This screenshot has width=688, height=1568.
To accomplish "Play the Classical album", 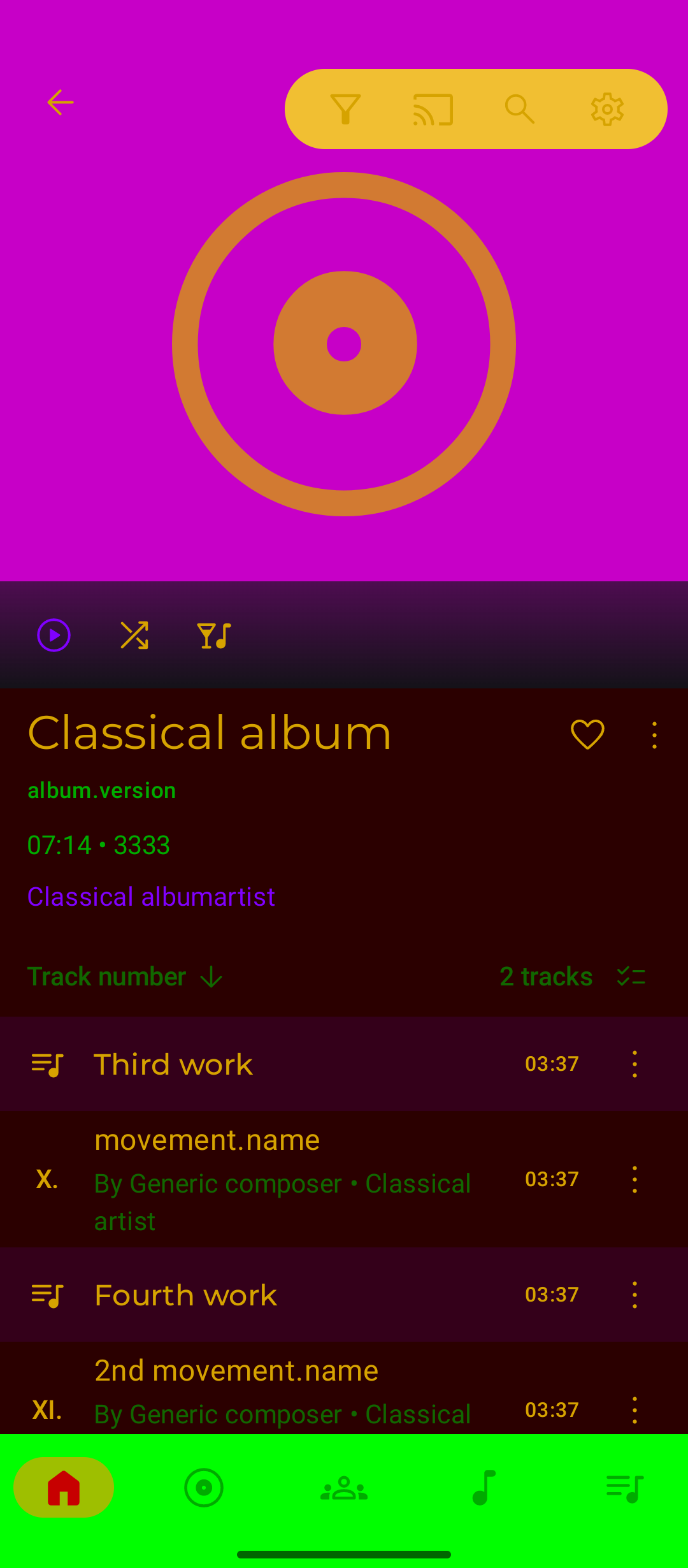I will (x=54, y=635).
